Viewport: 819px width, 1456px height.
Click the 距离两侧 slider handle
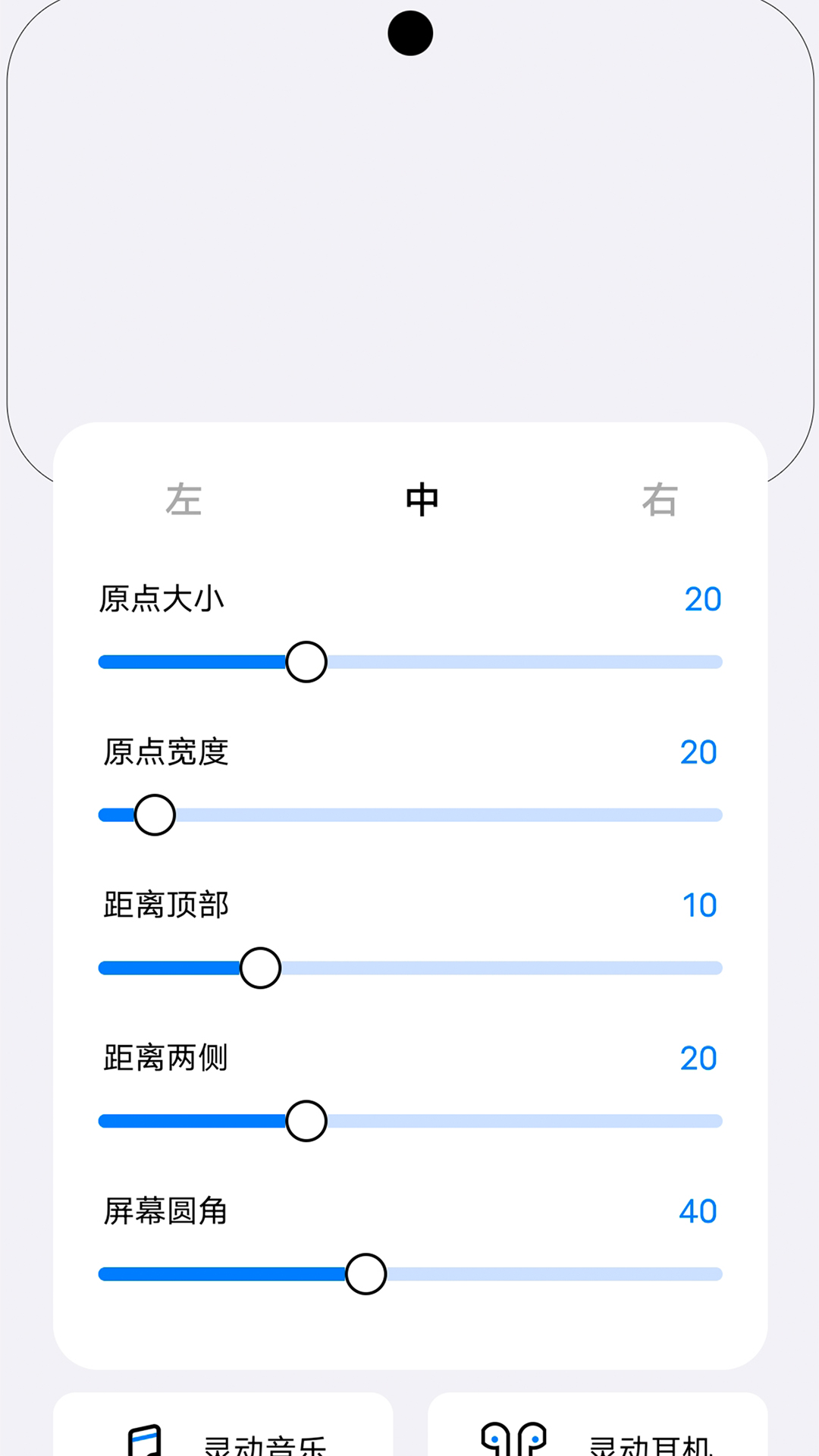(306, 1121)
